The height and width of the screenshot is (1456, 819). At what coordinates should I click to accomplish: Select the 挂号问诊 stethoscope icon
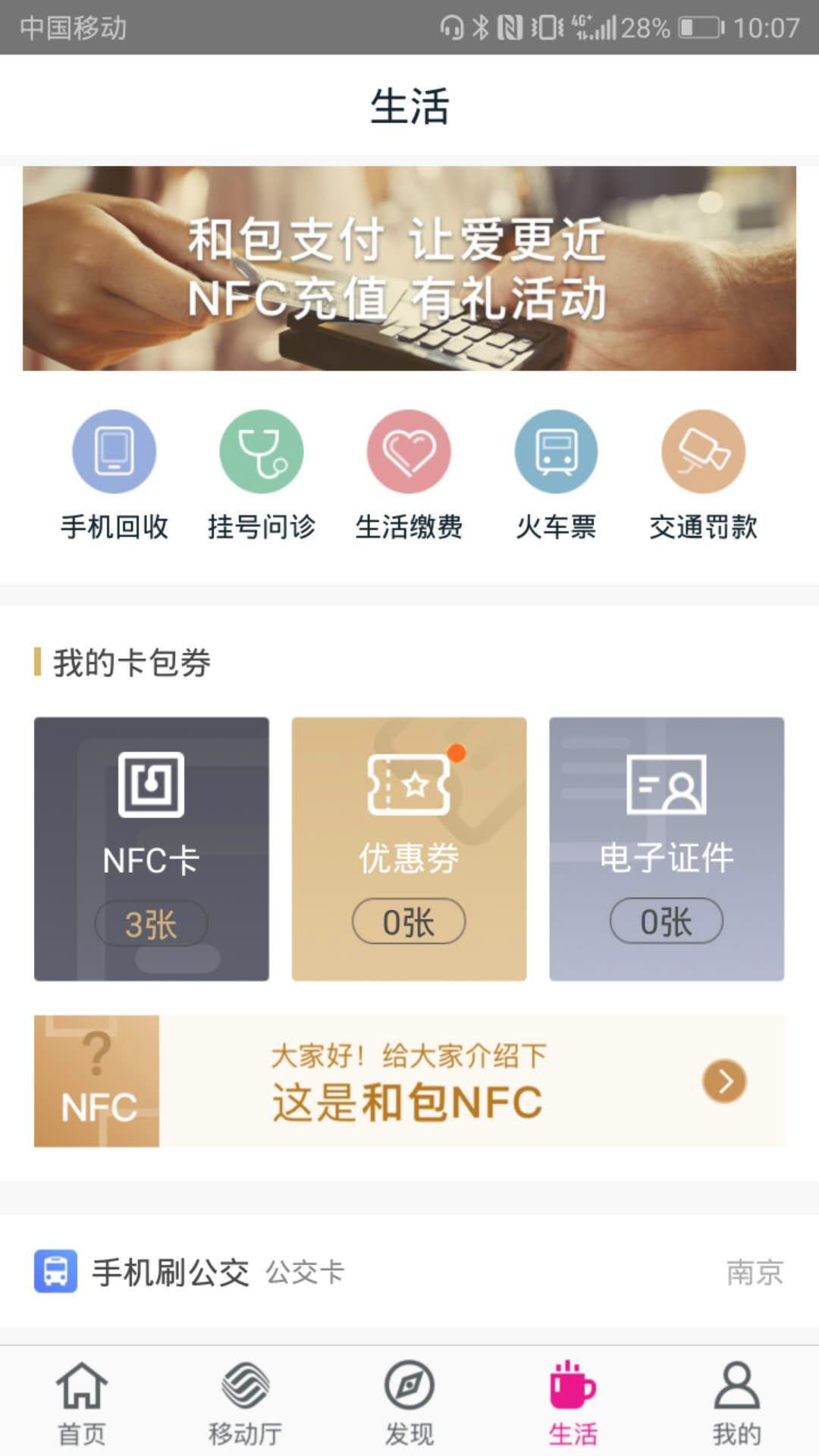pyautogui.click(x=261, y=453)
